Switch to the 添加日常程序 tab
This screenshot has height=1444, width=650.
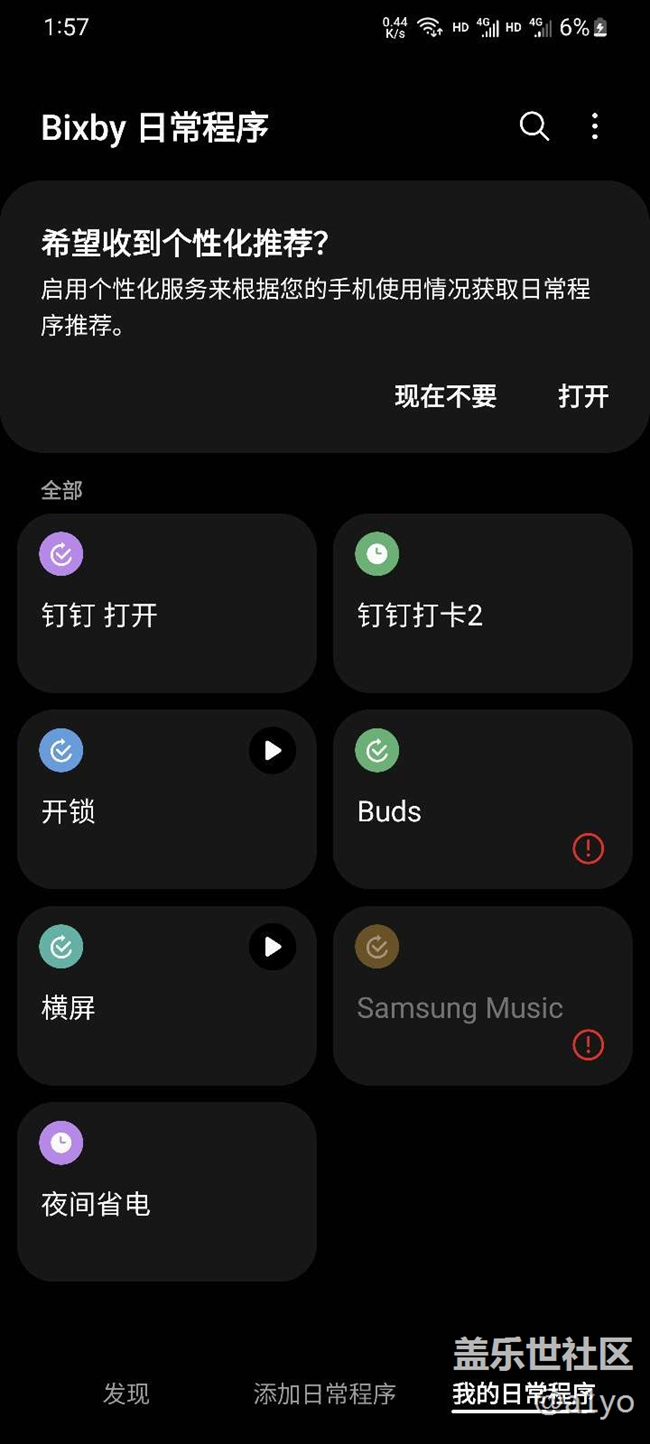click(324, 1393)
